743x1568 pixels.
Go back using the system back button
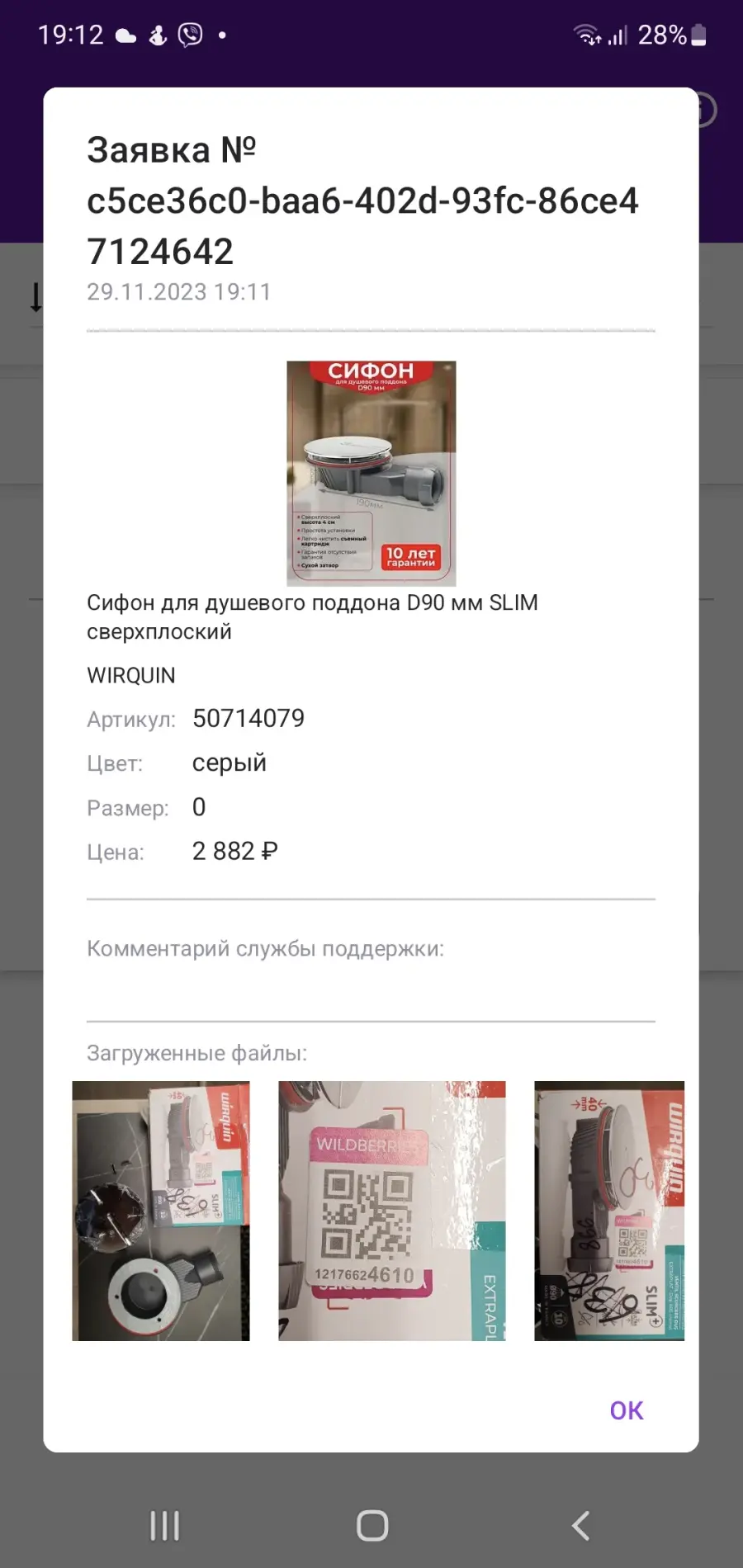coord(581,1526)
